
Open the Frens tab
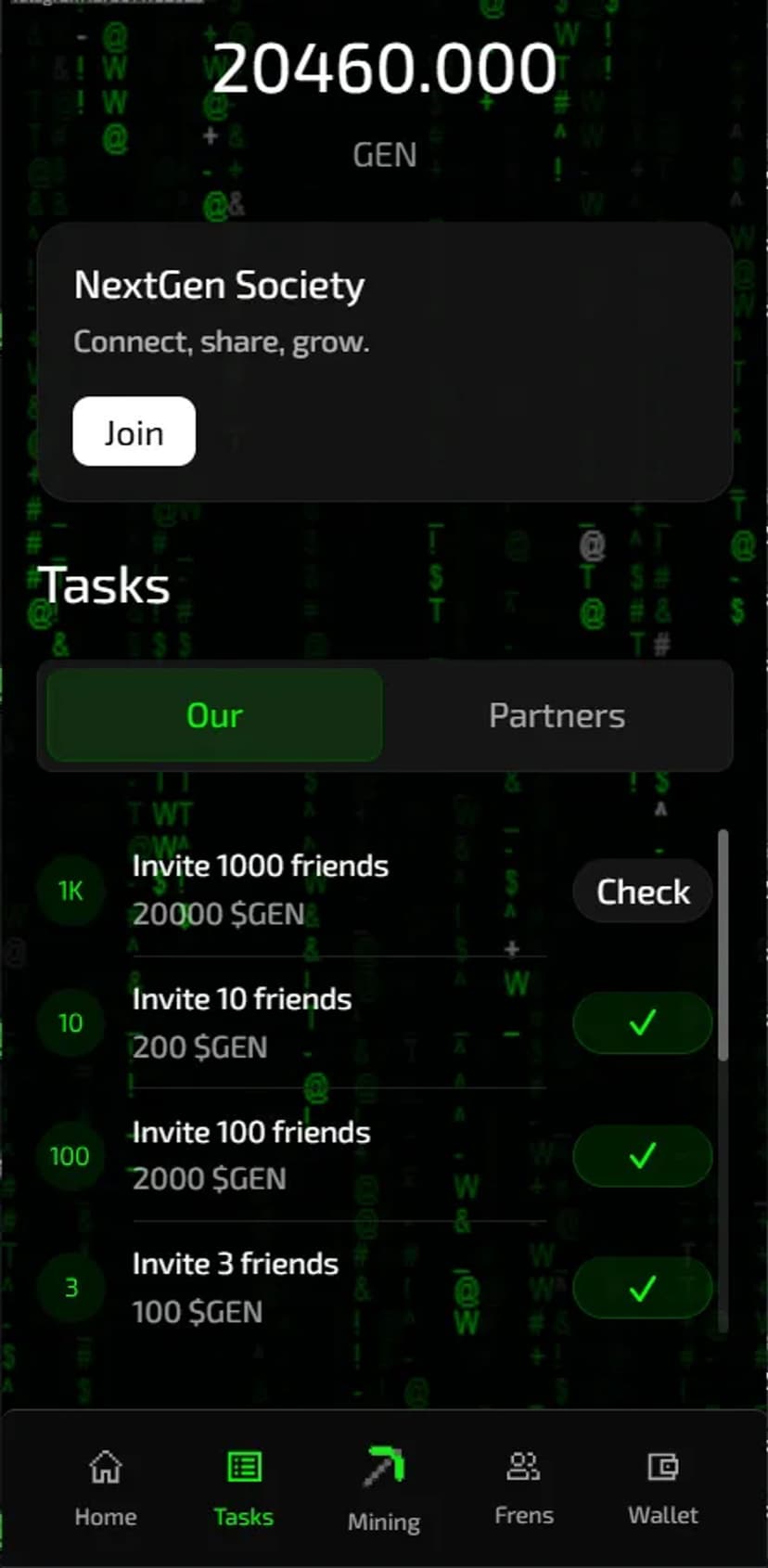[524, 1487]
